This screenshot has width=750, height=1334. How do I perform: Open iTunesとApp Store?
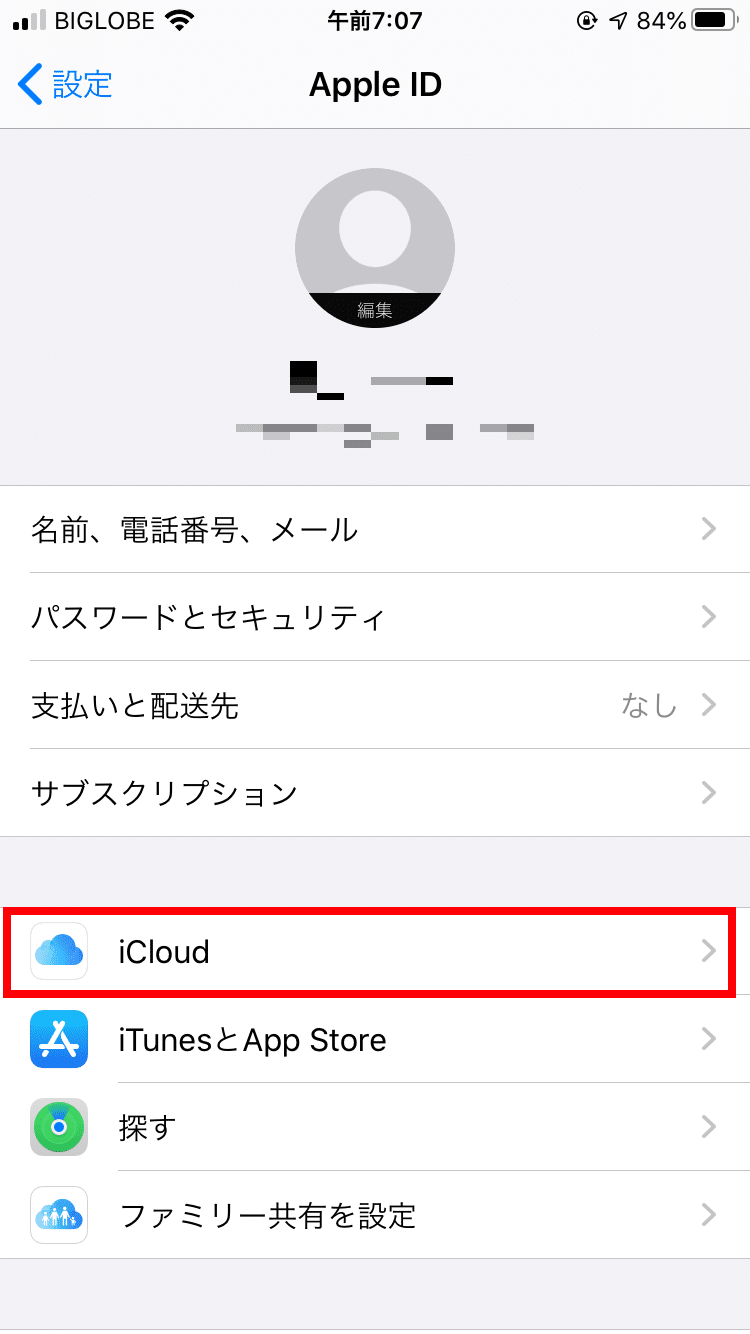coord(375,1039)
